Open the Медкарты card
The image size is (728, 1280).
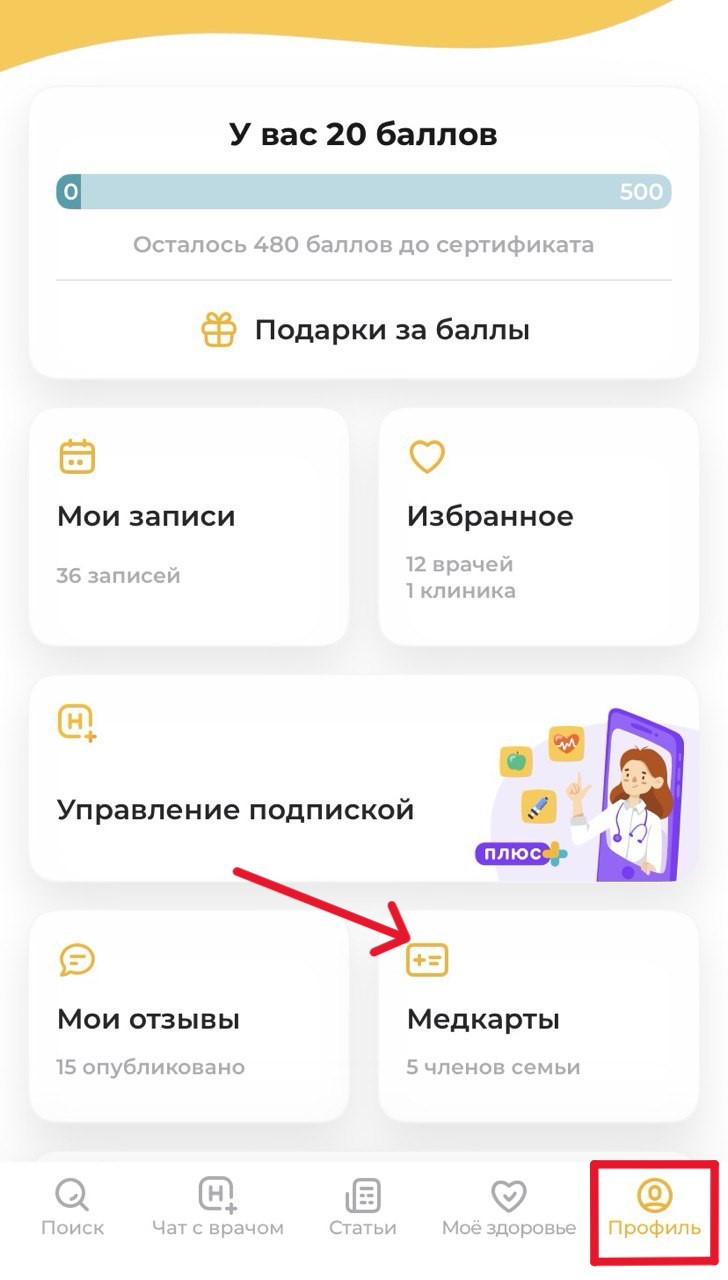pyautogui.click(x=538, y=1015)
